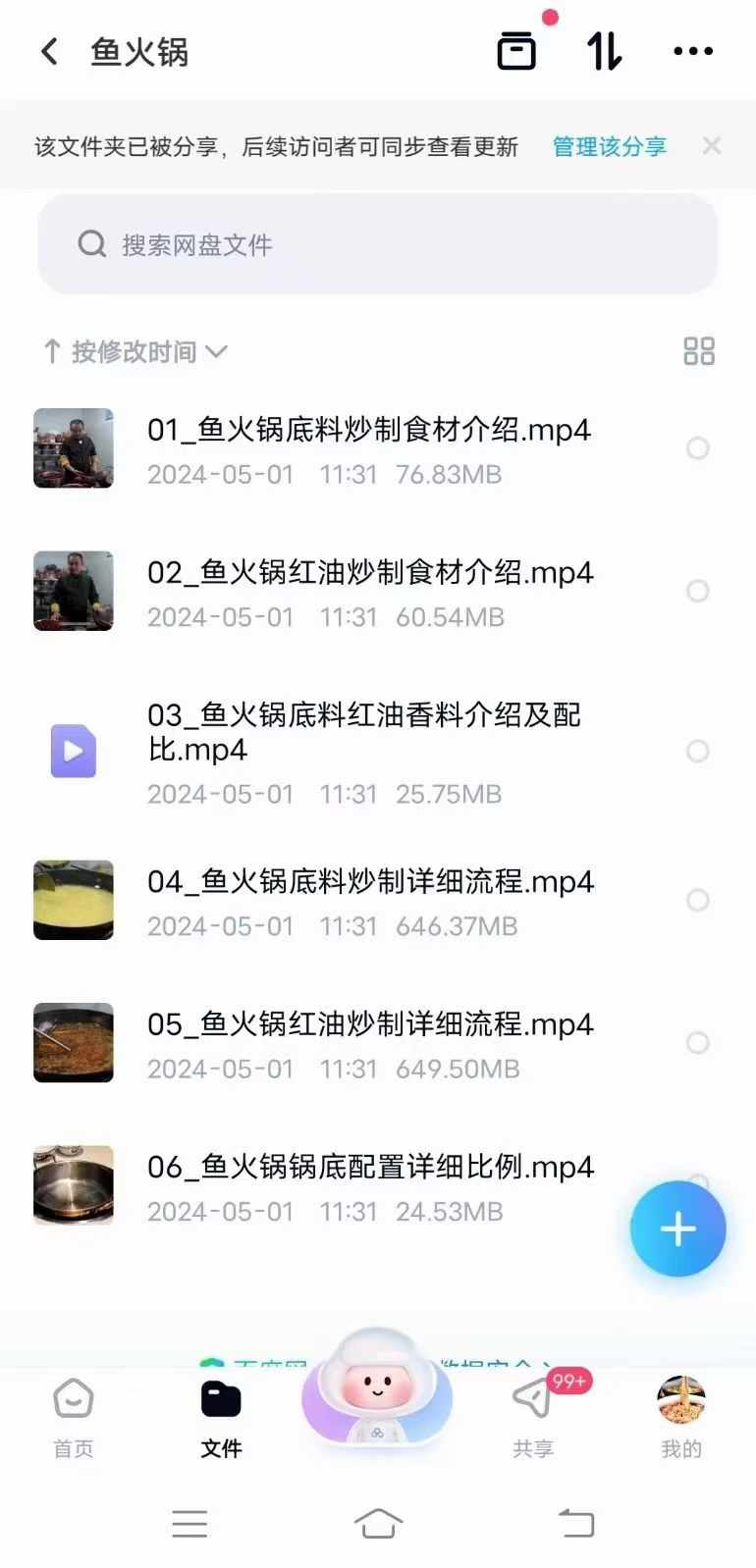Tap the 首页 navigation button
Viewport: 756px width, 1568px height.
(73, 1415)
